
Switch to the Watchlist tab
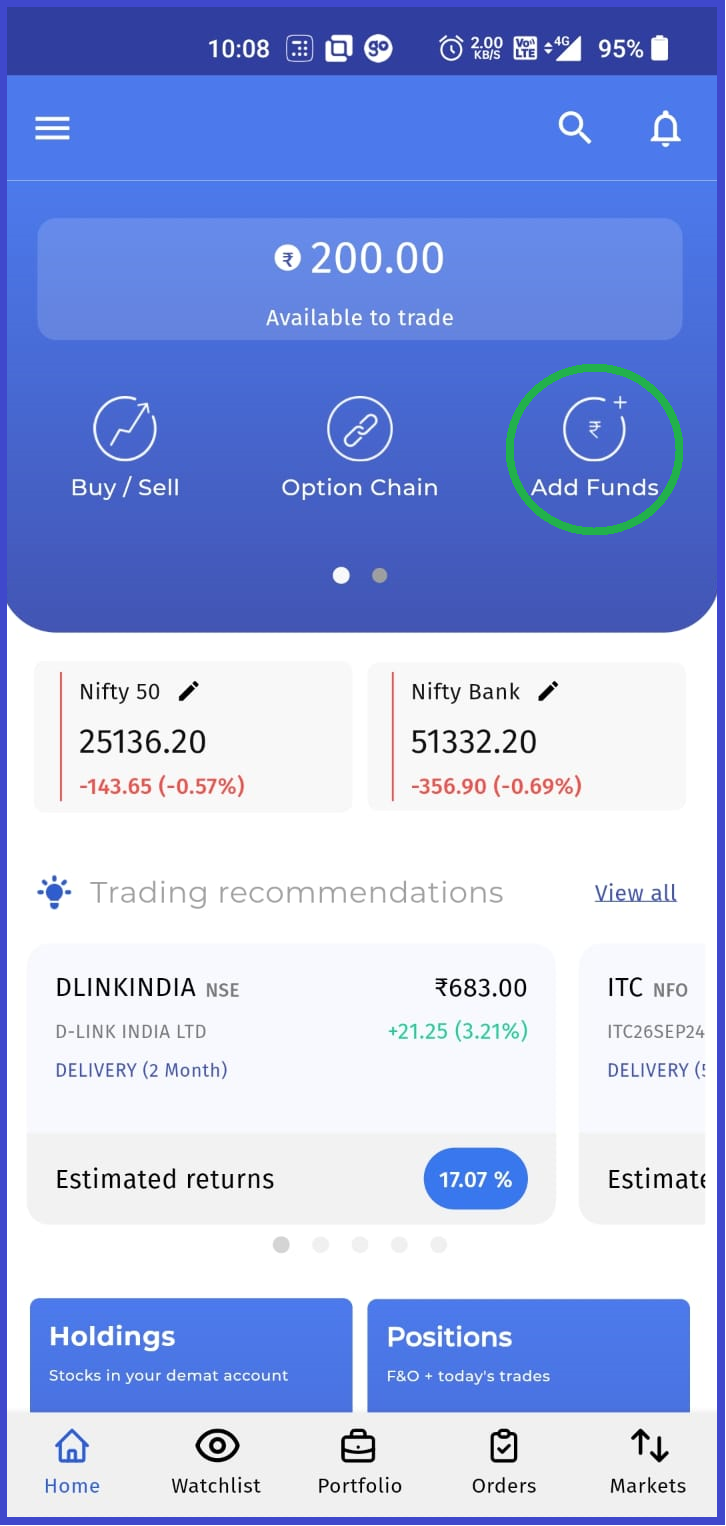pyautogui.click(x=216, y=1462)
